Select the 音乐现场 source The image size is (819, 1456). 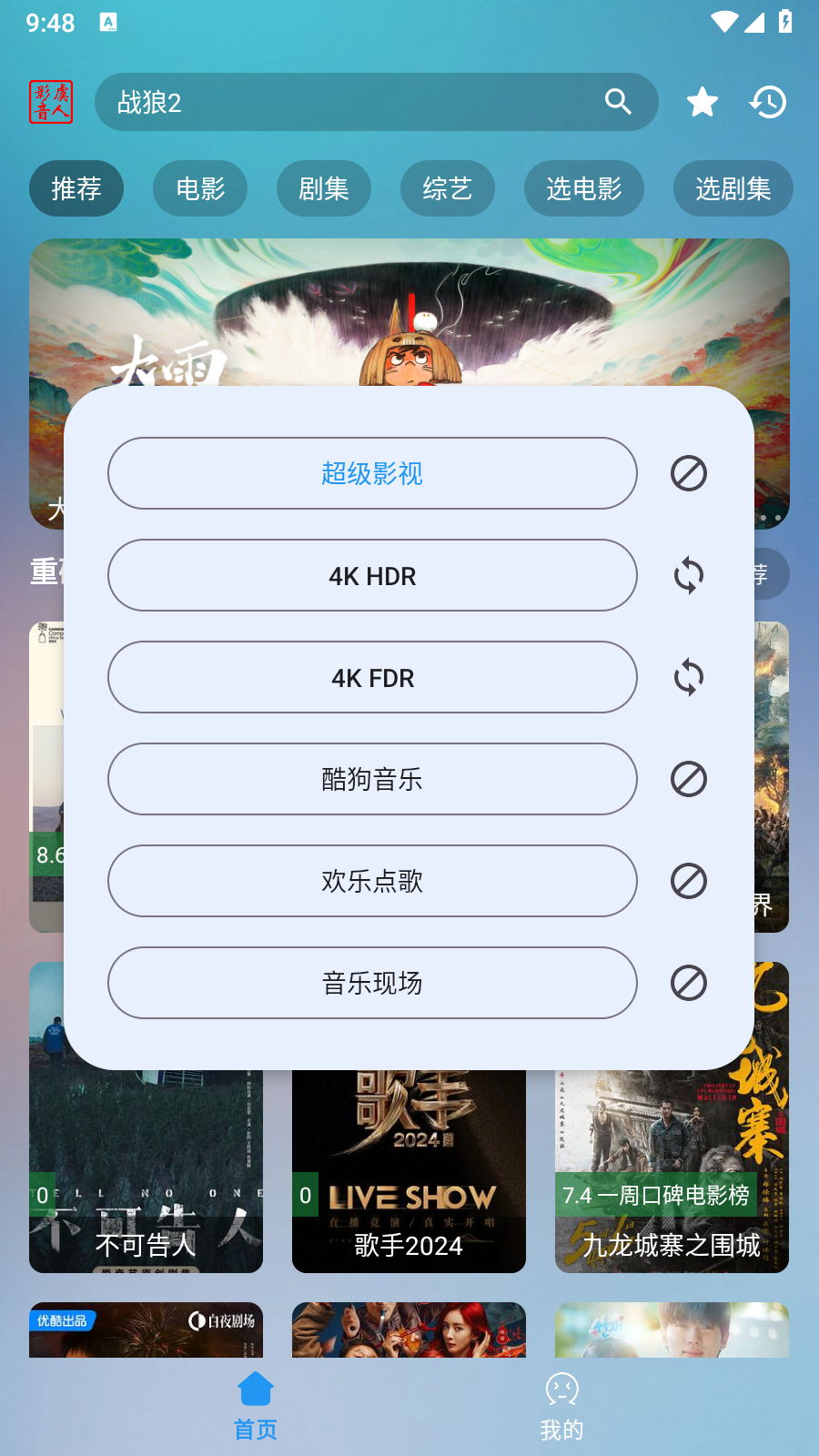[x=372, y=983]
